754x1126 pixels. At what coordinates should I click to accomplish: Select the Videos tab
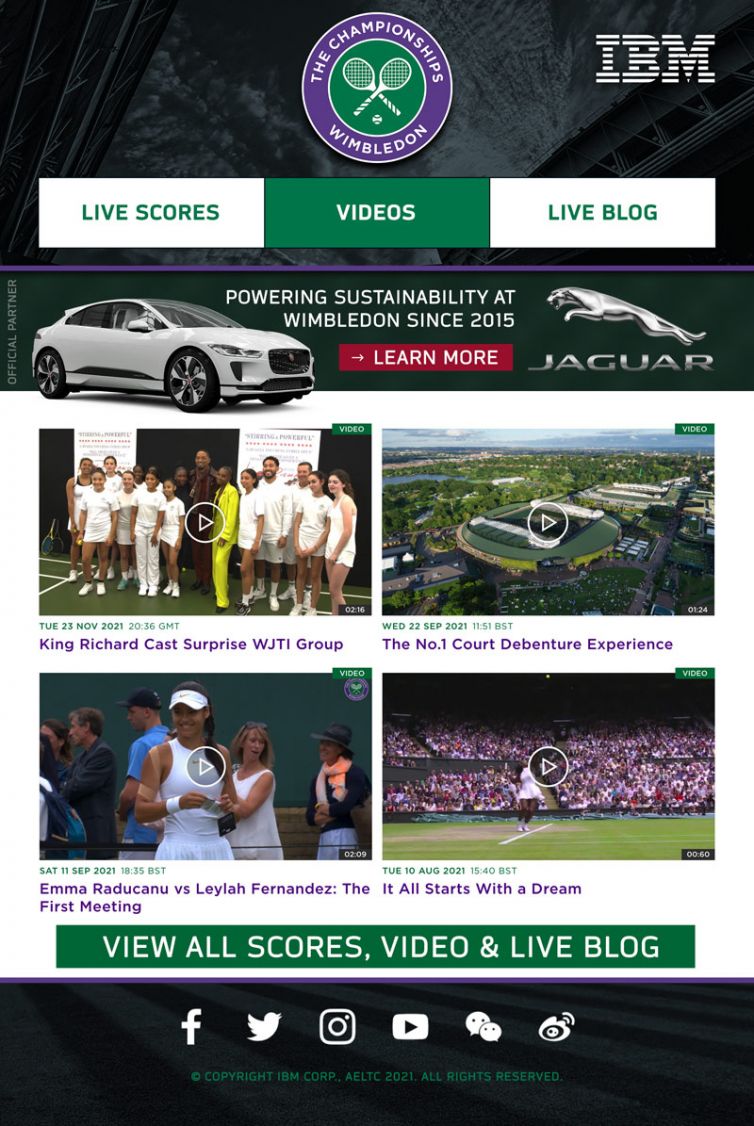tap(376, 212)
